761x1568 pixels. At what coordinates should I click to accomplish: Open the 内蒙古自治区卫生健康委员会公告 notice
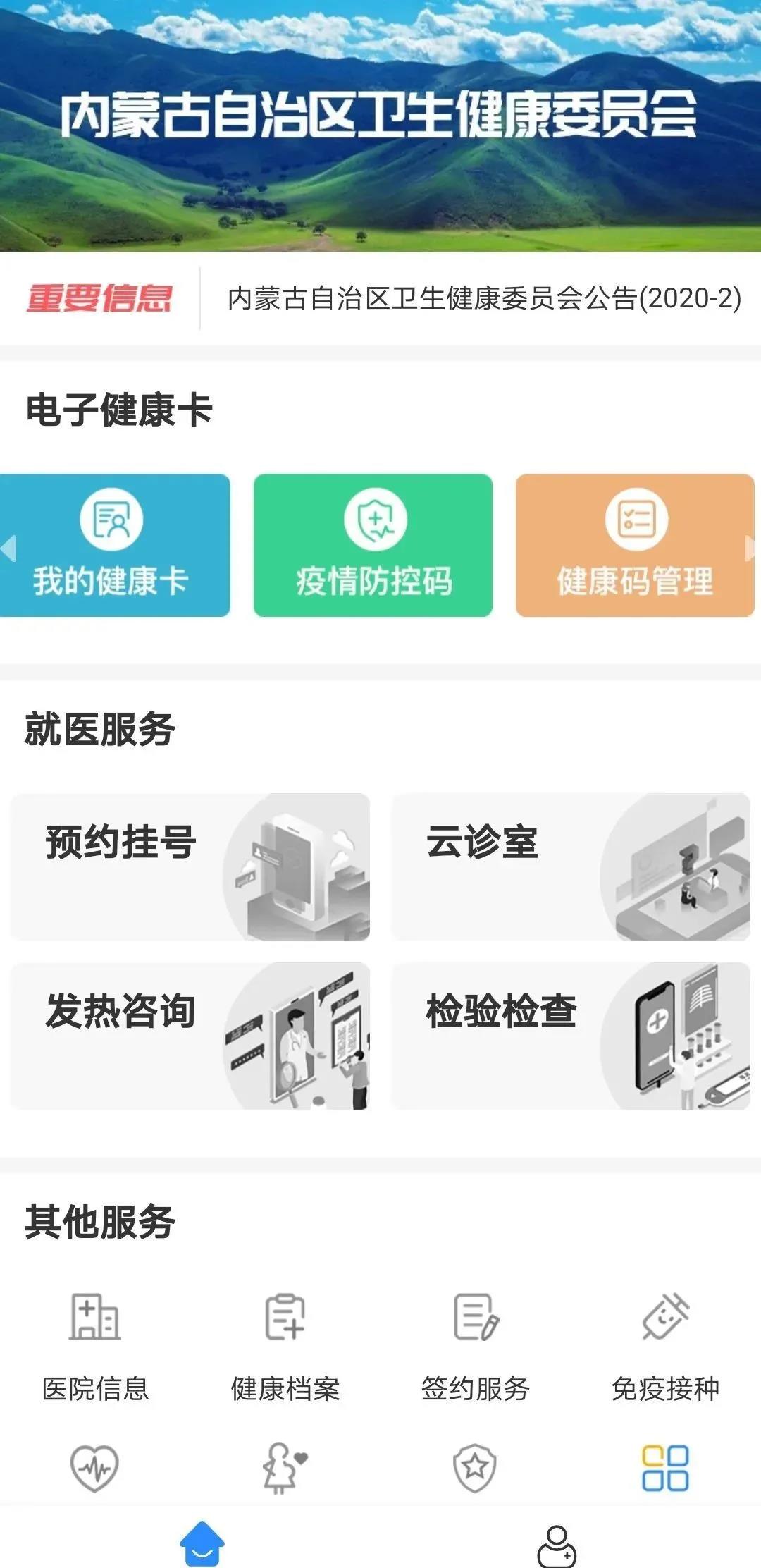click(x=484, y=298)
